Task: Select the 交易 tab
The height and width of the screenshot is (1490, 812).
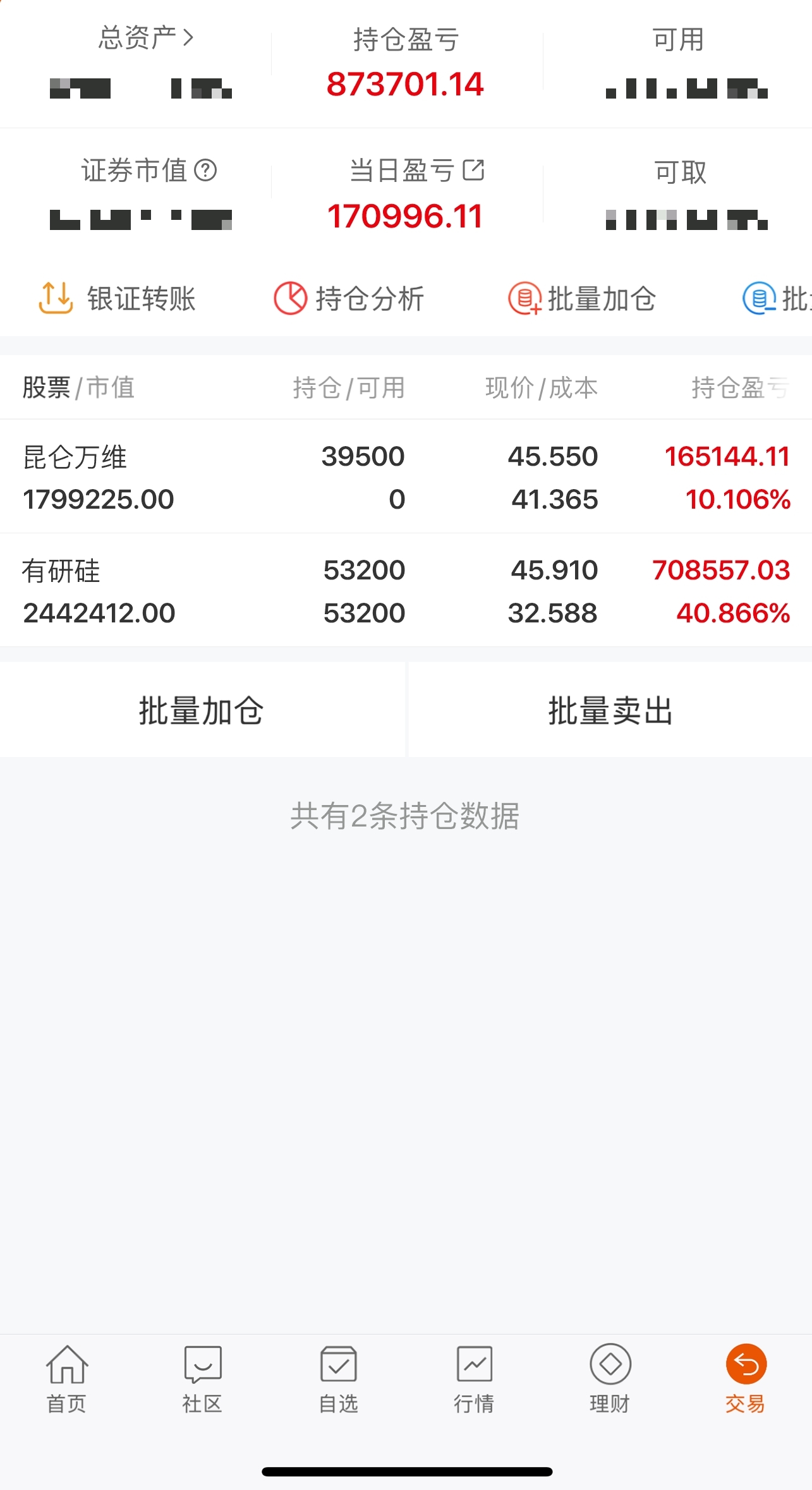Action: pyautogui.click(x=746, y=1380)
